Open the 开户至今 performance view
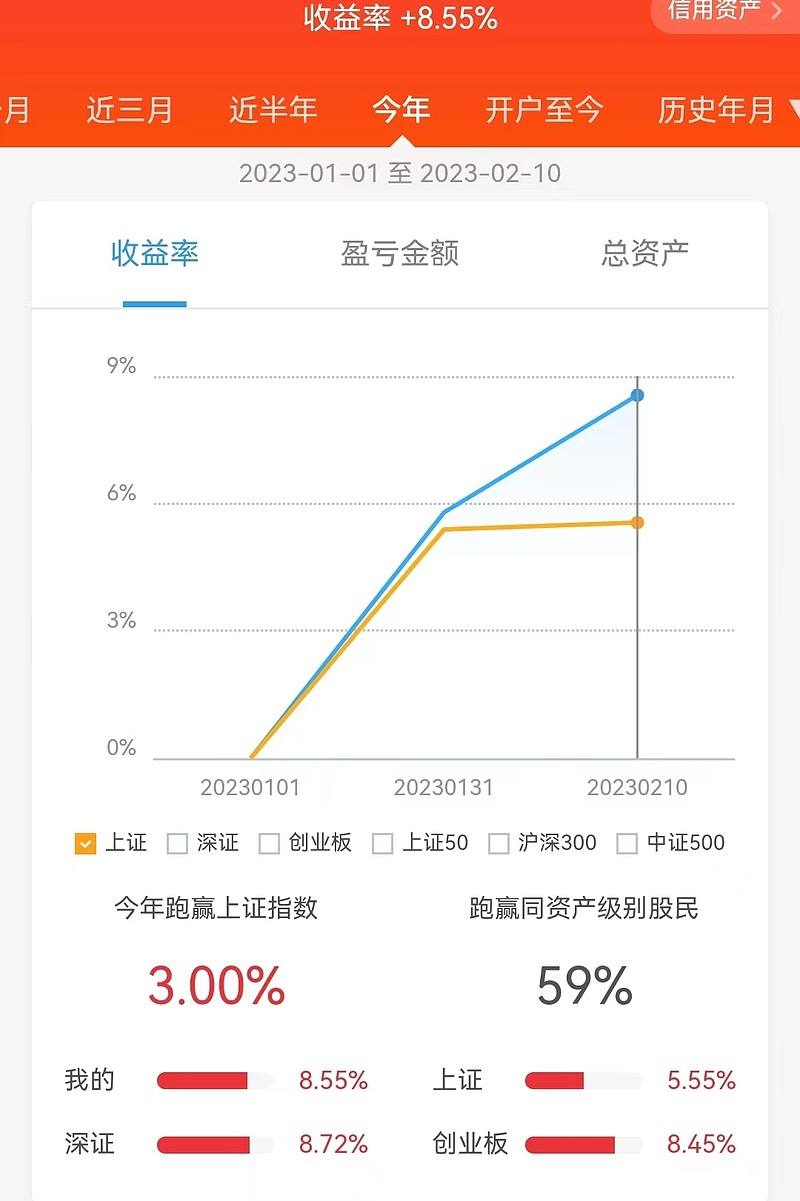 pos(544,110)
